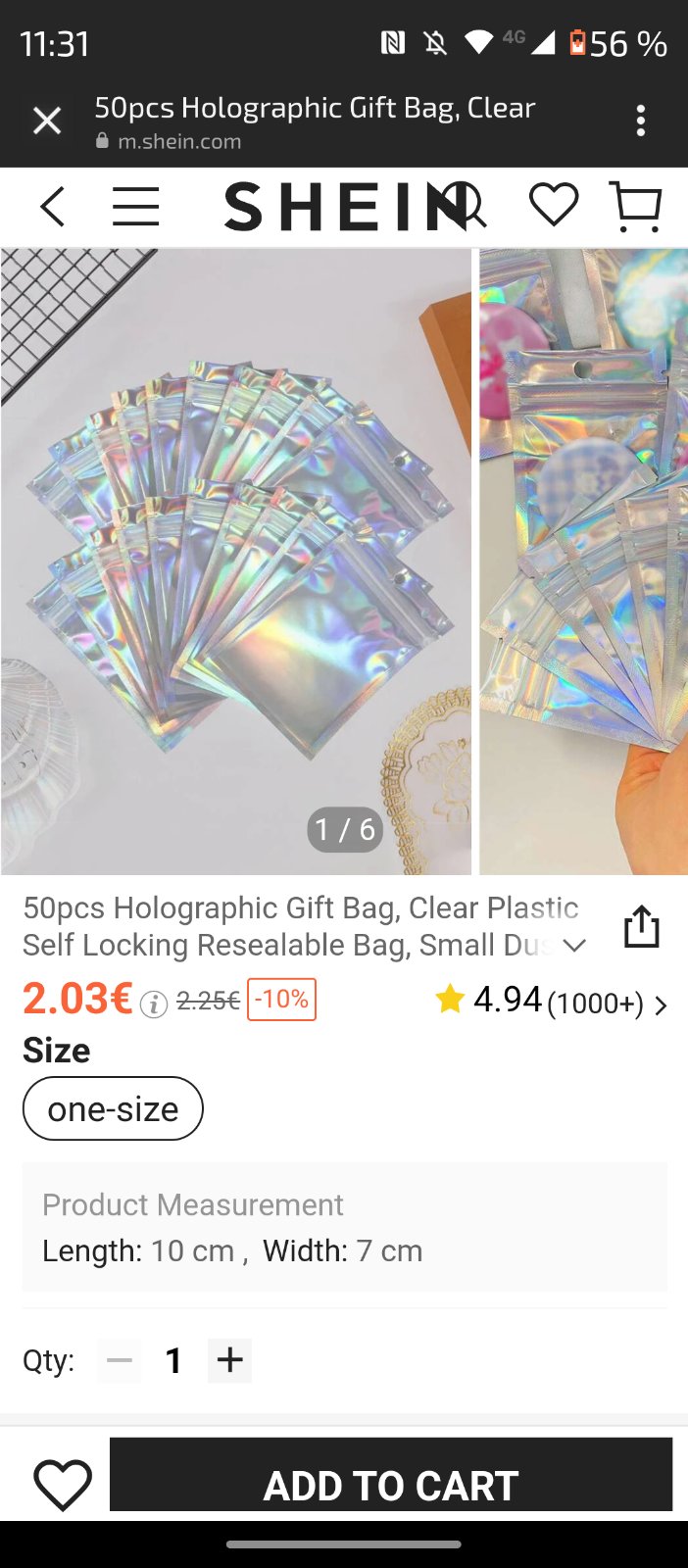688x1568 pixels.
Task: Close the browser custom tab
Action: coord(47,121)
